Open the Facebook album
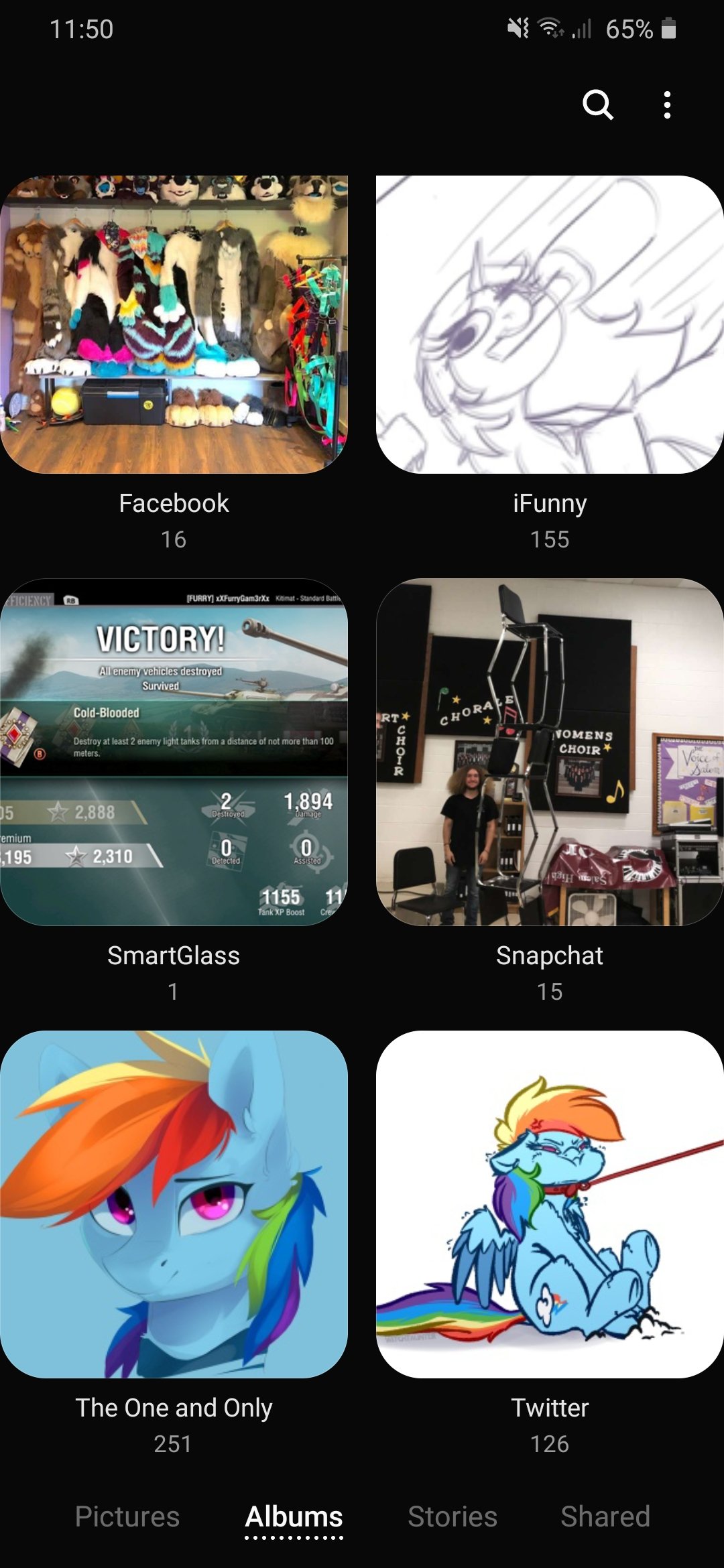 (174, 324)
